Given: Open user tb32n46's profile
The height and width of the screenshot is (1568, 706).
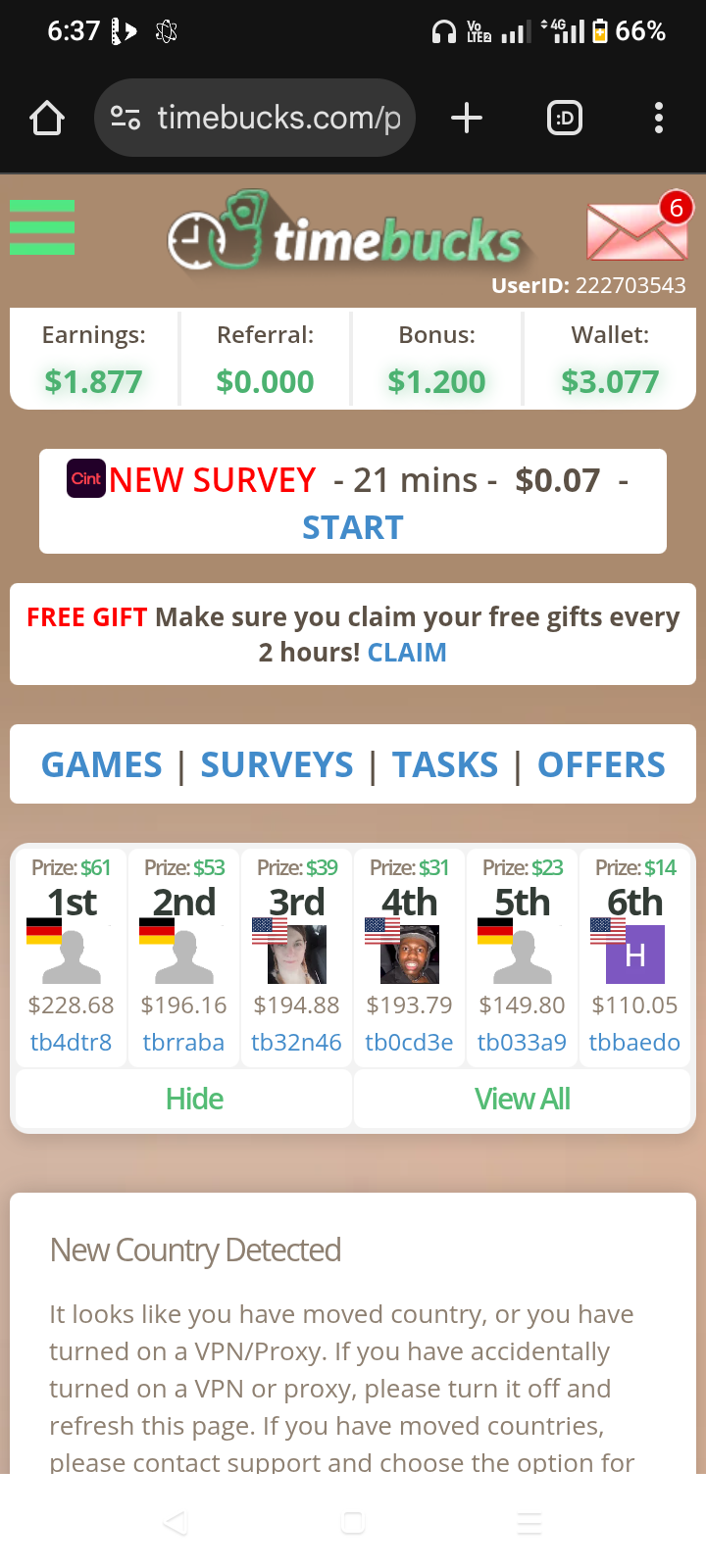Looking at the screenshot, I should pyautogui.click(x=296, y=1042).
